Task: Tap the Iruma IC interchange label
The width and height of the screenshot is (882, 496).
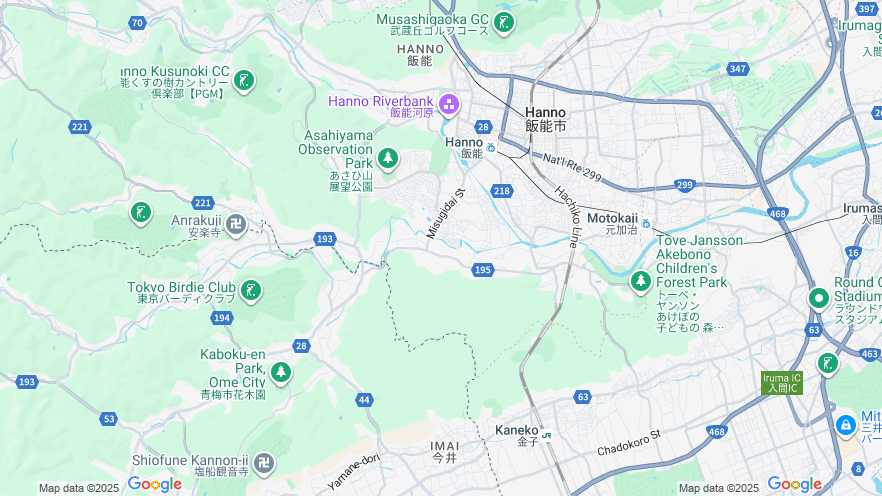Action: click(781, 382)
